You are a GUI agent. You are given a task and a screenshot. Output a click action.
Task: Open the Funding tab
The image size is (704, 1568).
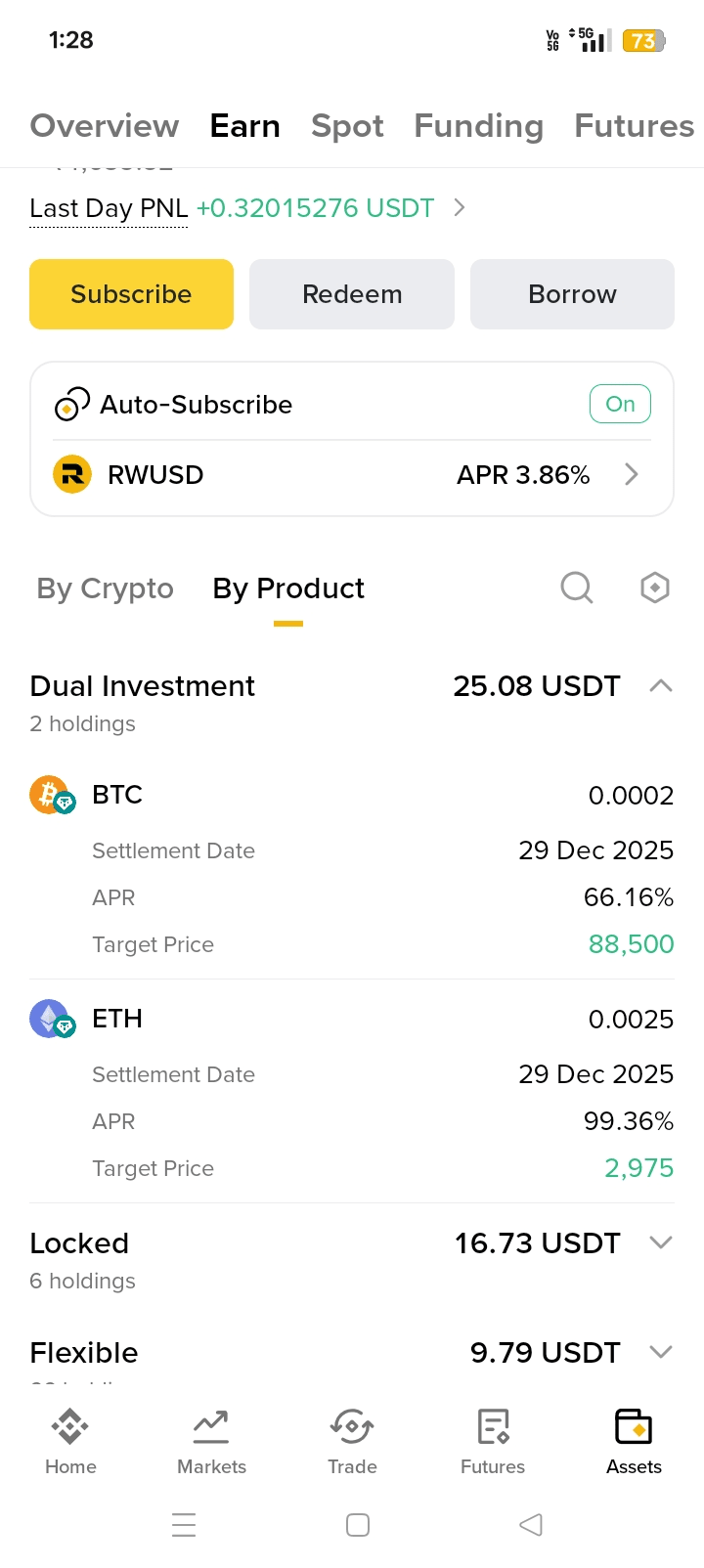click(478, 126)
